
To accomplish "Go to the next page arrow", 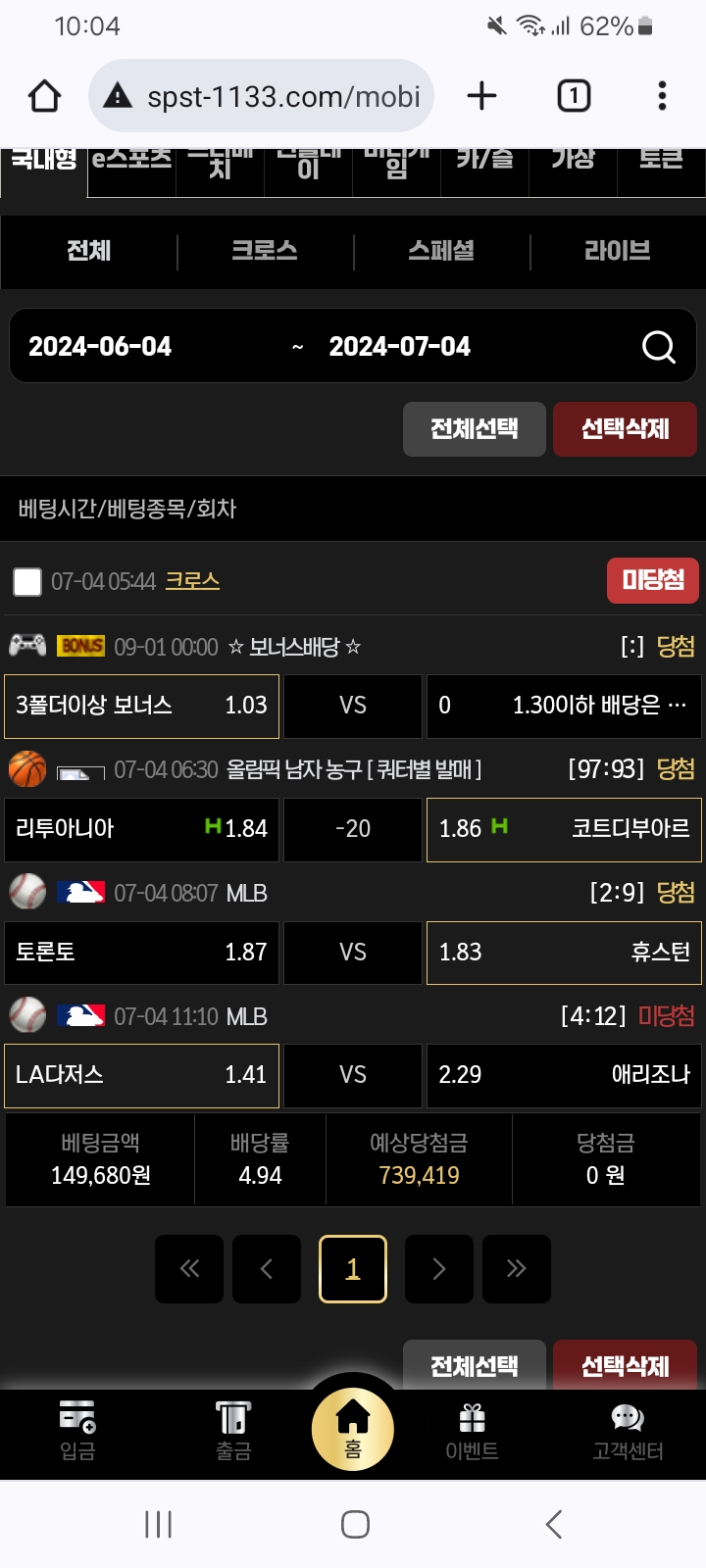I will 439,1269.
